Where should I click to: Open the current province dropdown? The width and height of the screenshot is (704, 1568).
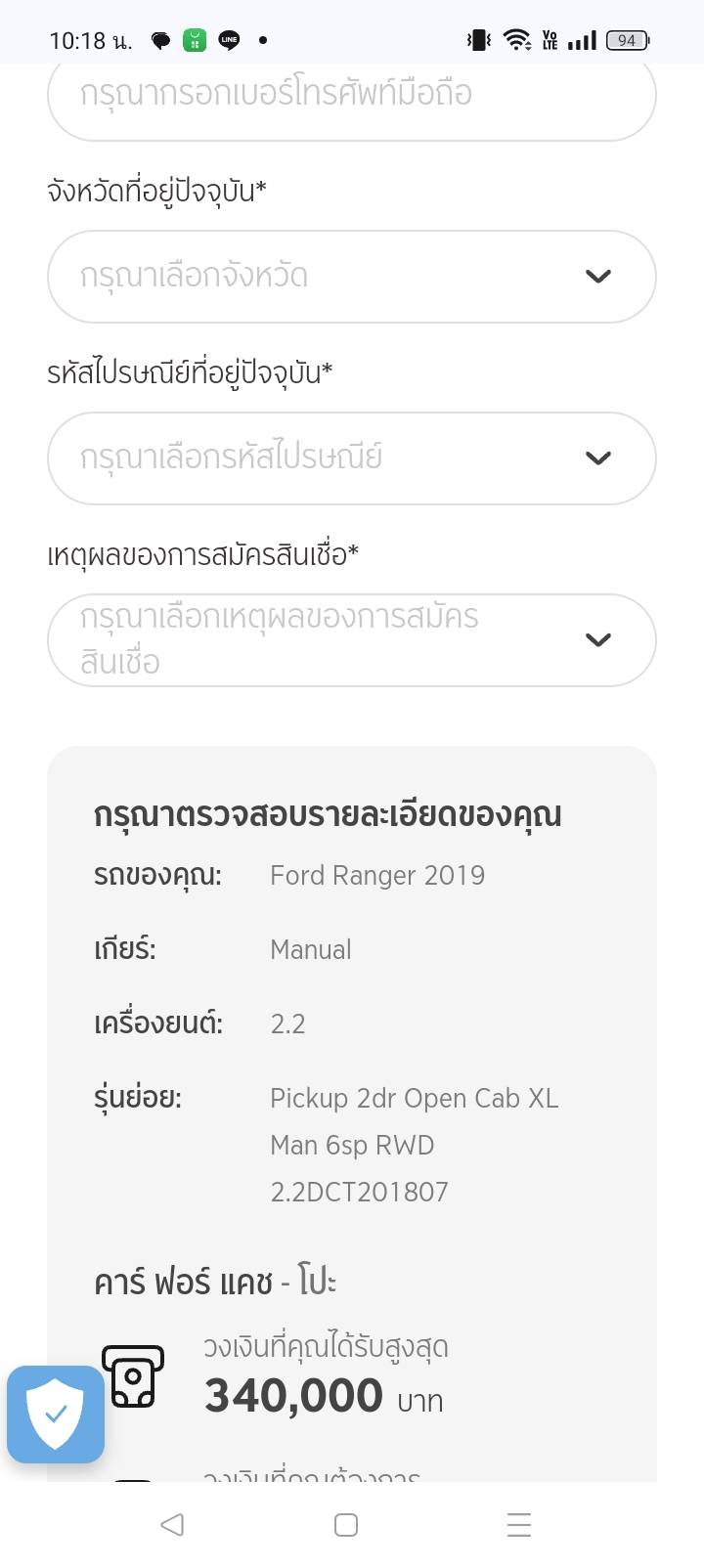coord(351,277)
